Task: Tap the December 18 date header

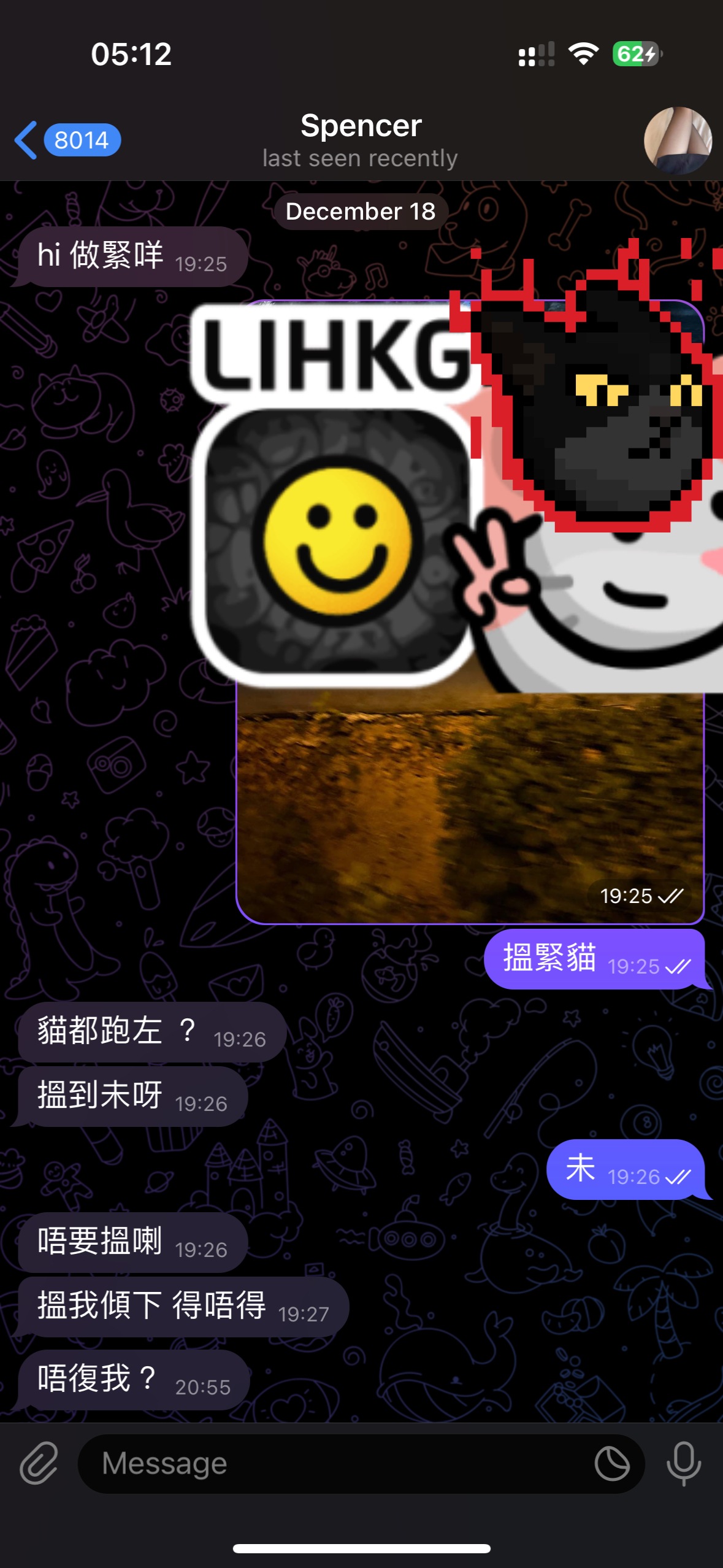Action: coord(361,211)
